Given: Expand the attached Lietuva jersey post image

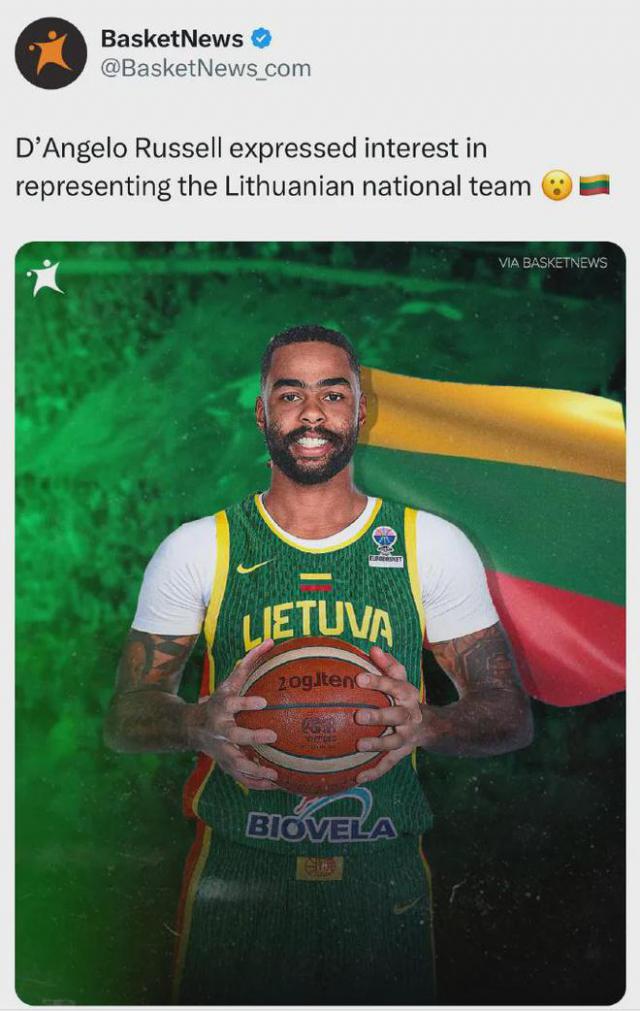Looking at the screenshot, I should [x=320, y=622].
